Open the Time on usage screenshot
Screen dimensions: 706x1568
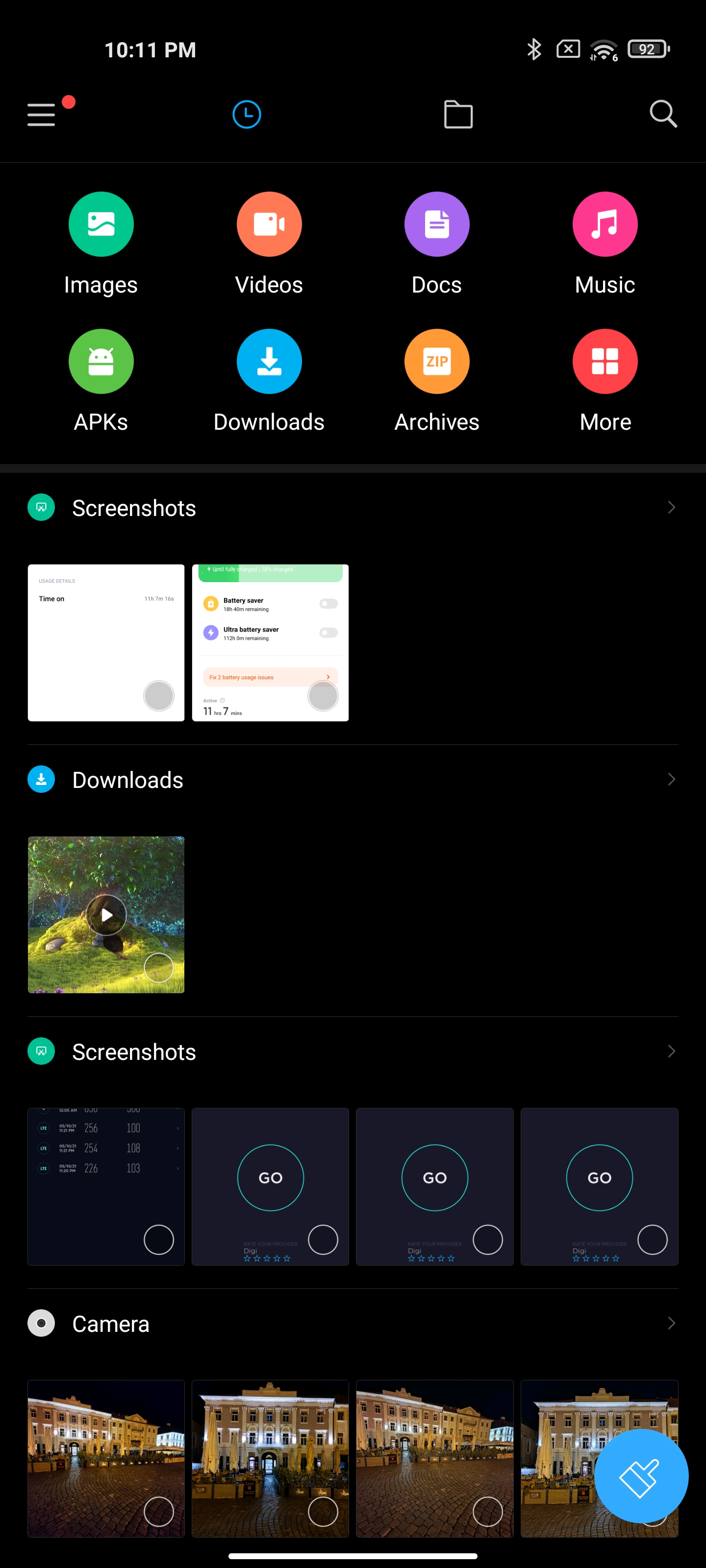[106, 643]
